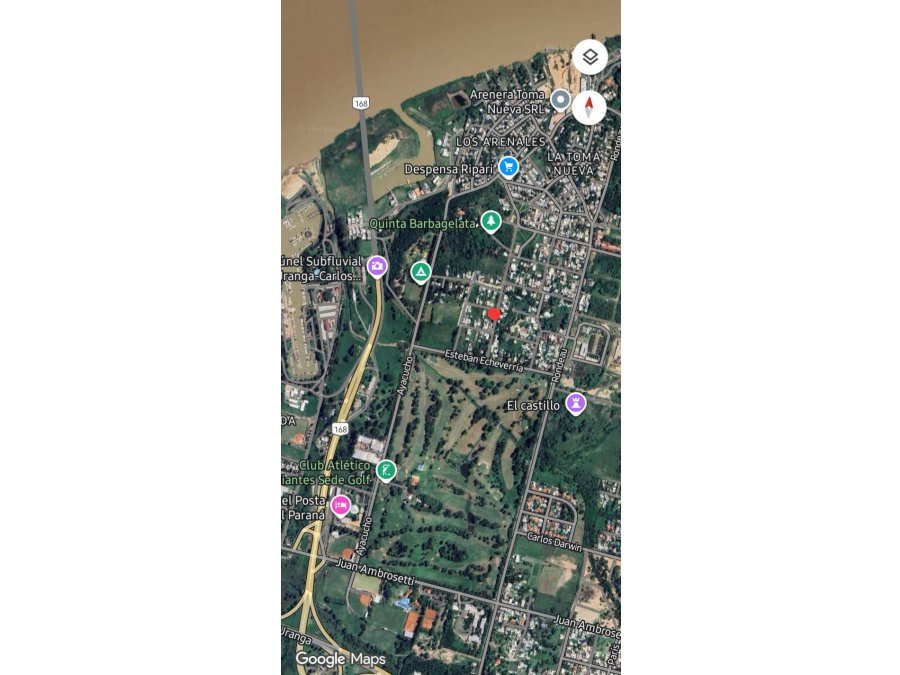The width and height of the screenshot is (900, 675).
Task: Open the map layers selector
Action: [x=590, y=57]
